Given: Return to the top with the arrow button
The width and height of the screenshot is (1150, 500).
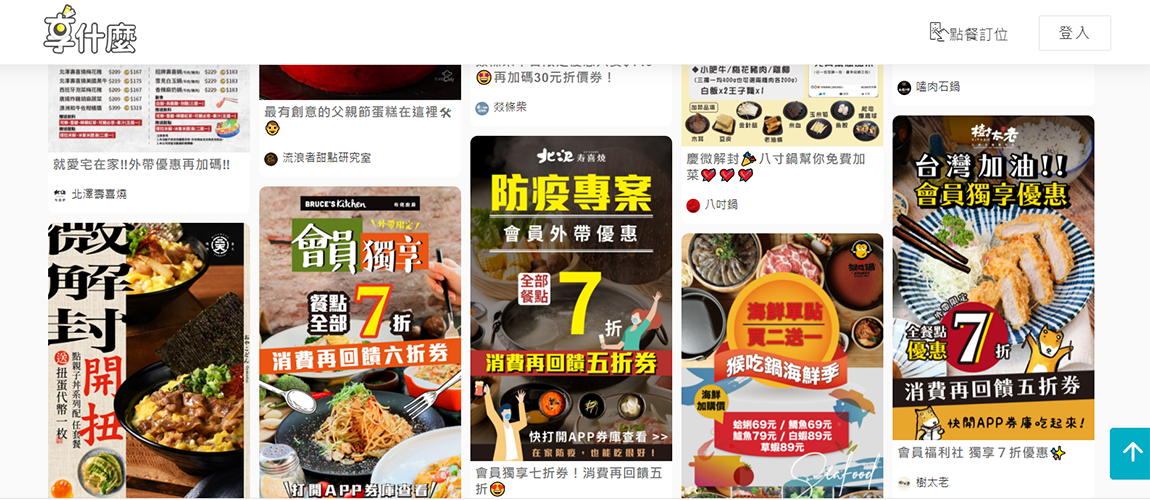Looking at the screenshot, I should pos(1130,453).
